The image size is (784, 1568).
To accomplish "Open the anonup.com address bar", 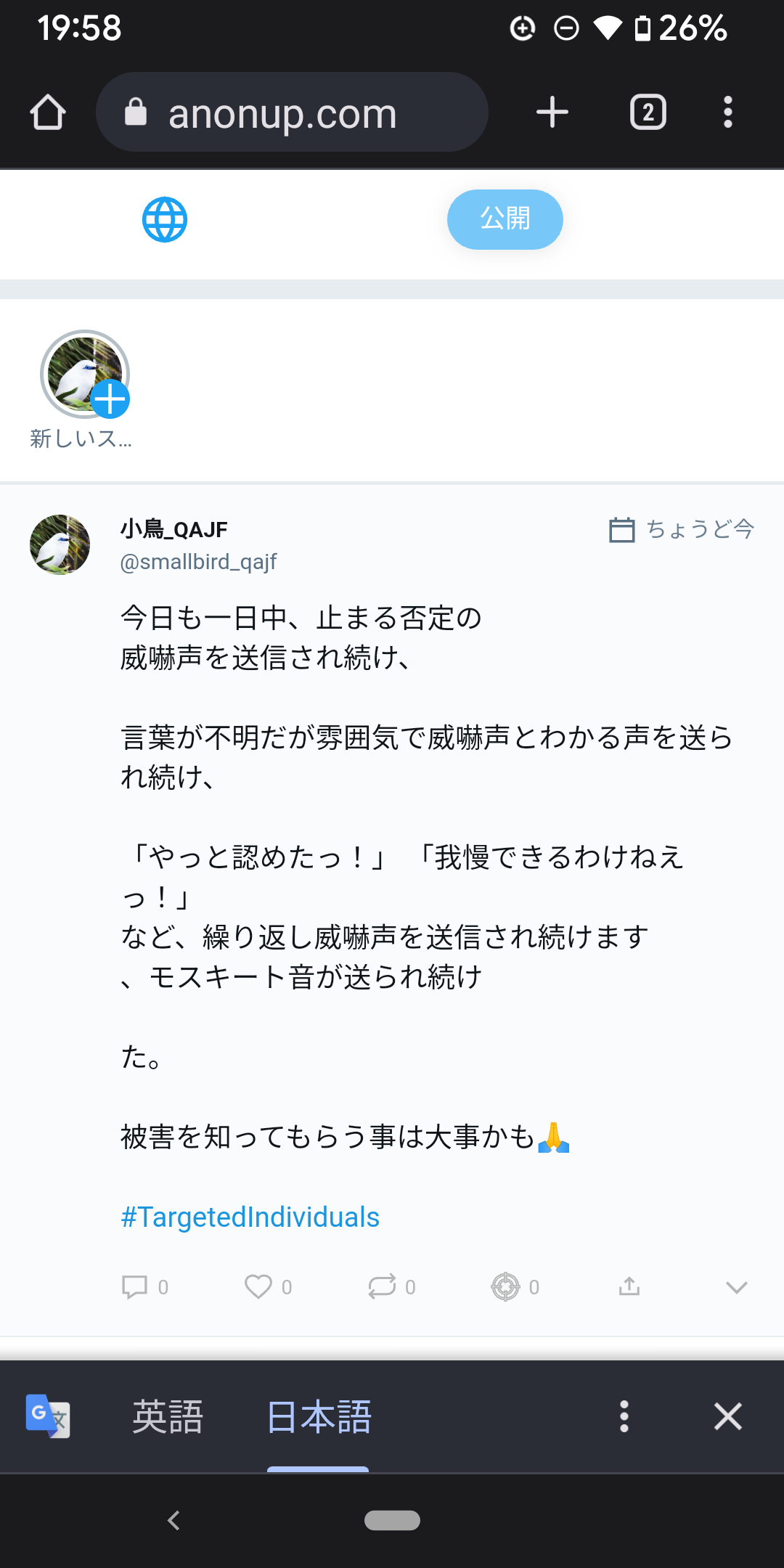I will (290, 113).
